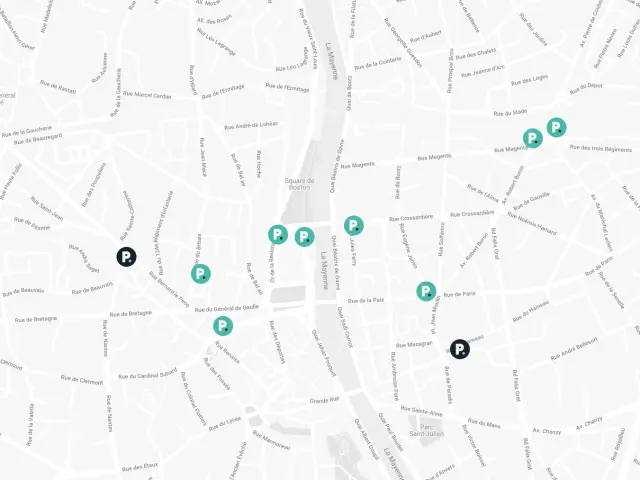Select the dark parking marker near Rue Mazagran
Viewport: 640px width, 480px height.
click(459, 349)
